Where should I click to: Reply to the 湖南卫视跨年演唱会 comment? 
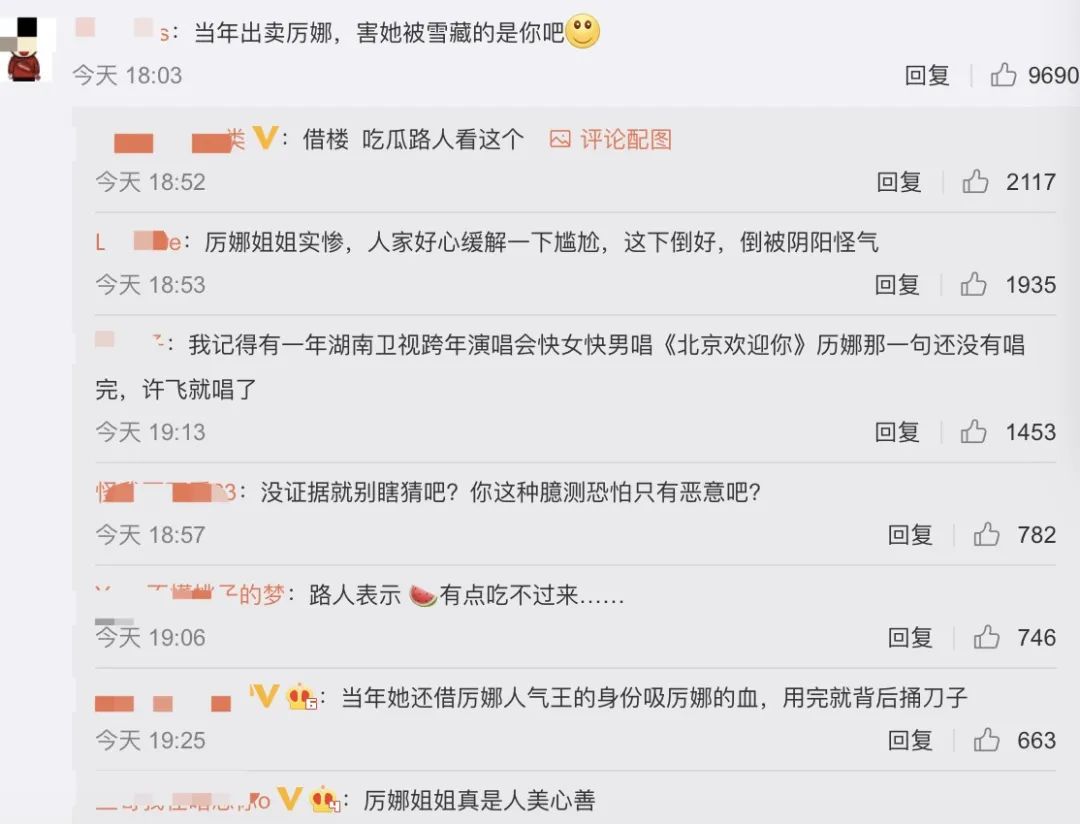(x=897, y=432)
